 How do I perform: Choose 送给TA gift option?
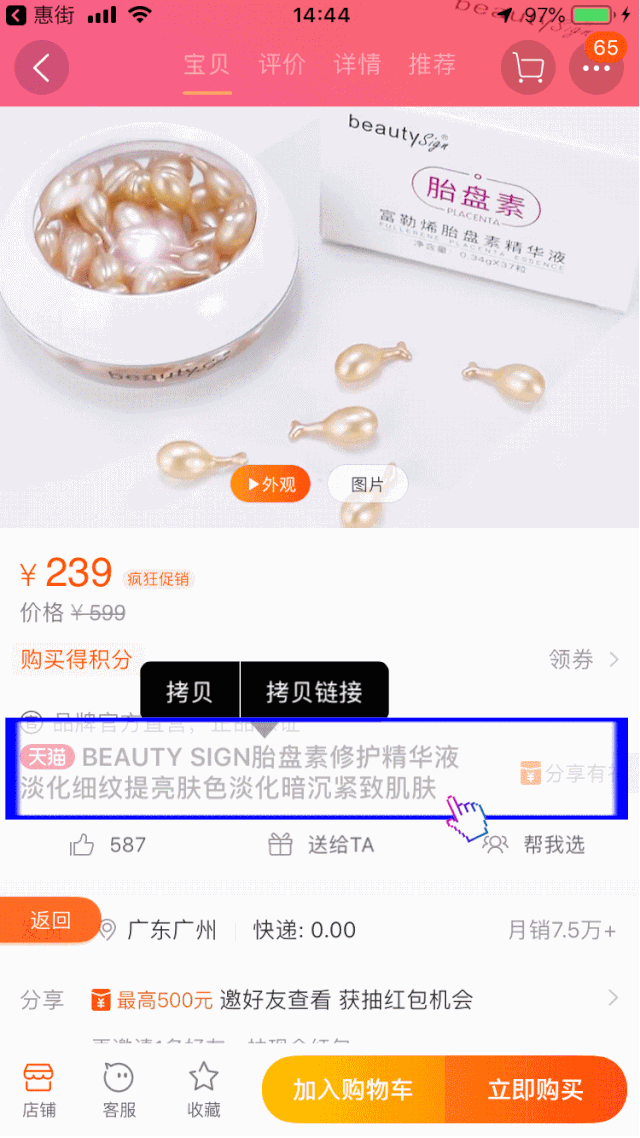[321, 845]
